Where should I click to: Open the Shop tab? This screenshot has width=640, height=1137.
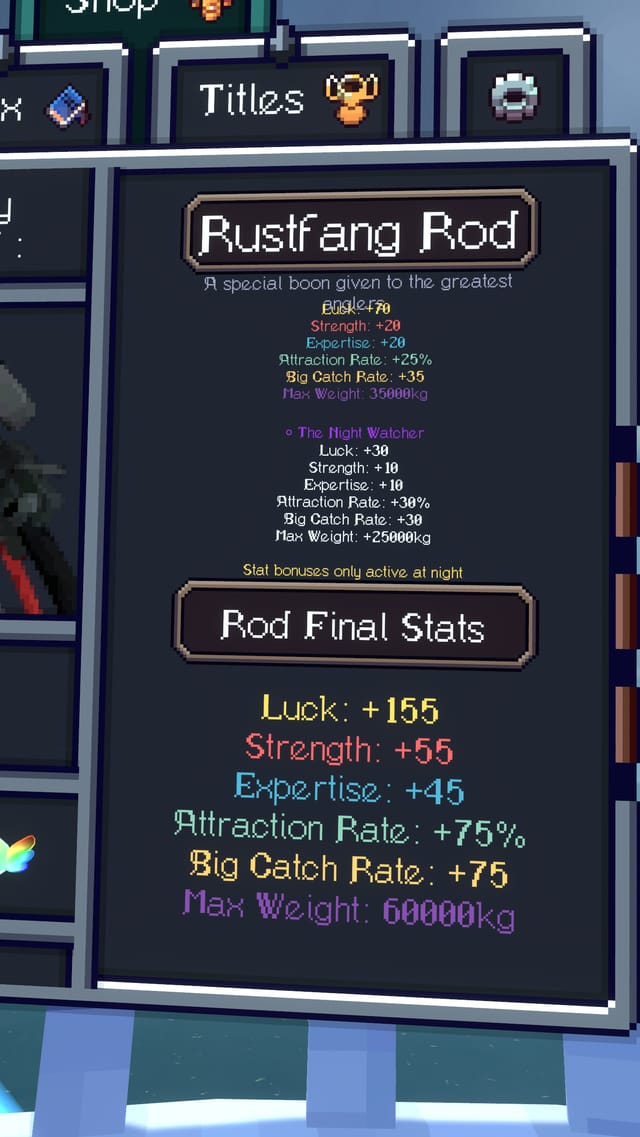click(140, 12)
